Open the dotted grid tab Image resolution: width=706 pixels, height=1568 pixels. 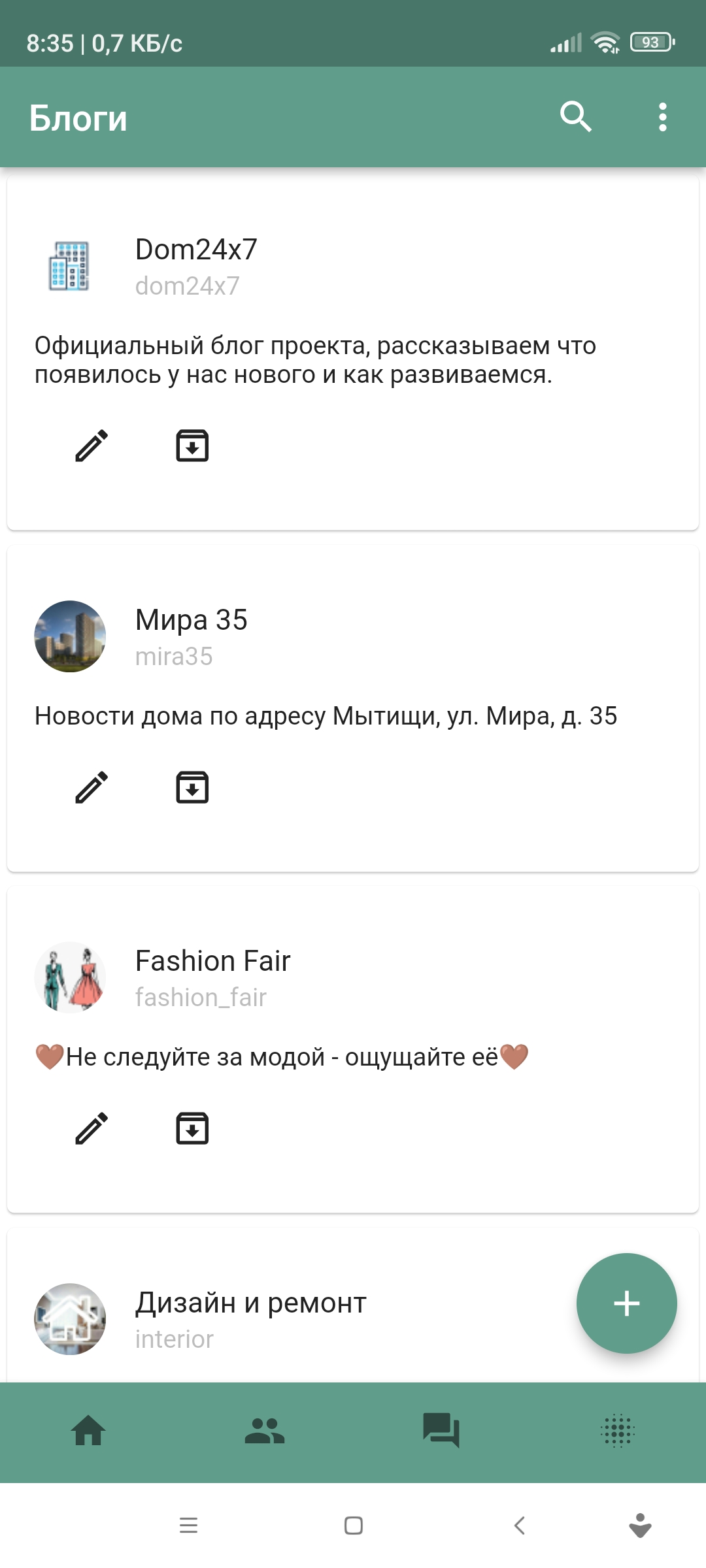point(618,1431)
